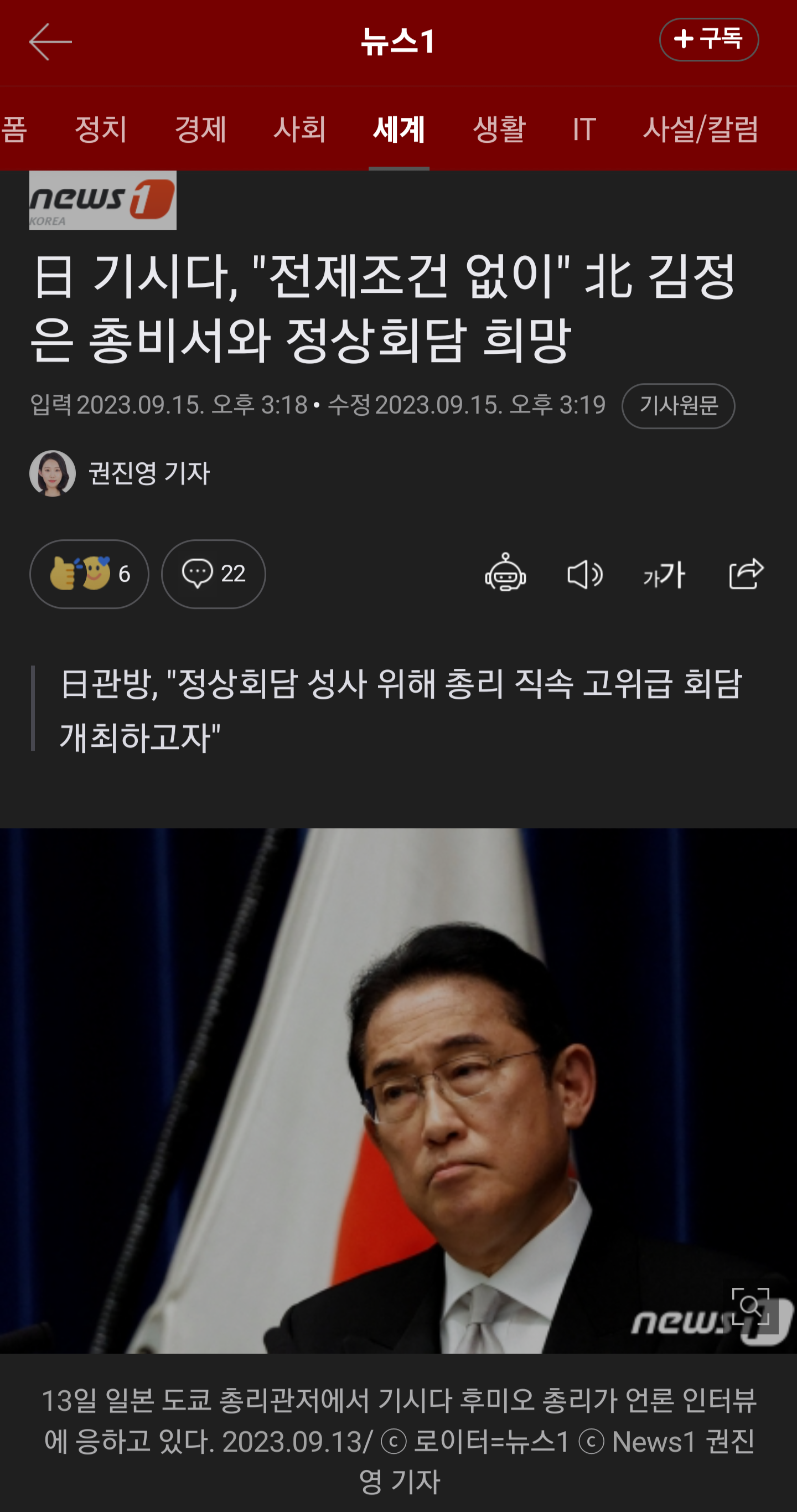
Task: Select the 세계 tab
Action: [399, 129]
